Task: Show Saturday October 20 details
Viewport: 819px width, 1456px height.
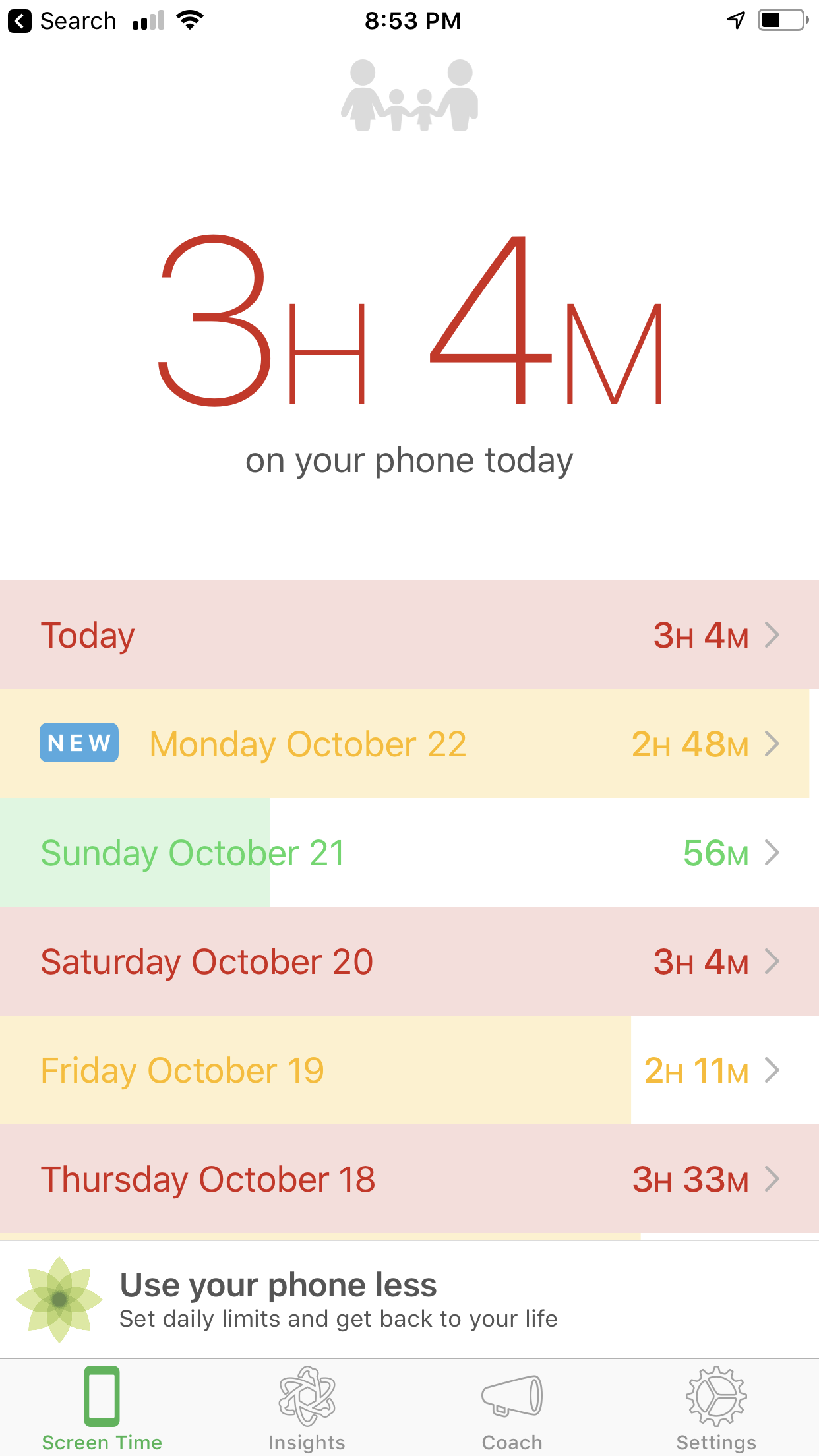Action: pos(409,961)
